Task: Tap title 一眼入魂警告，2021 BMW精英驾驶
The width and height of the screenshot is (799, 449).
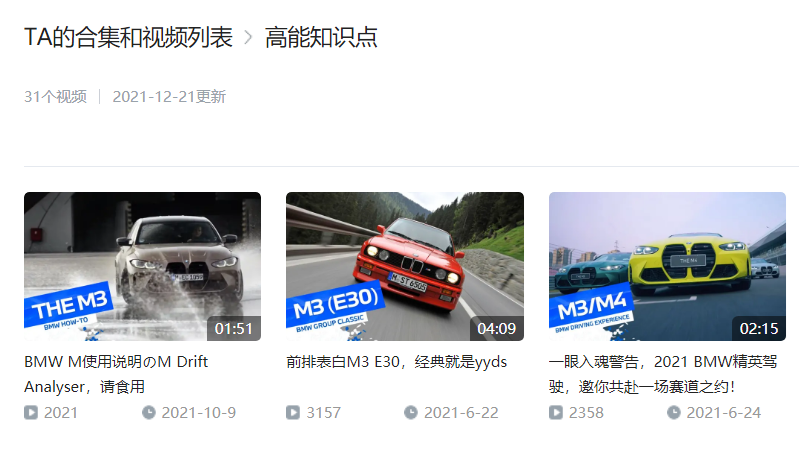Action: coord(665,373)
